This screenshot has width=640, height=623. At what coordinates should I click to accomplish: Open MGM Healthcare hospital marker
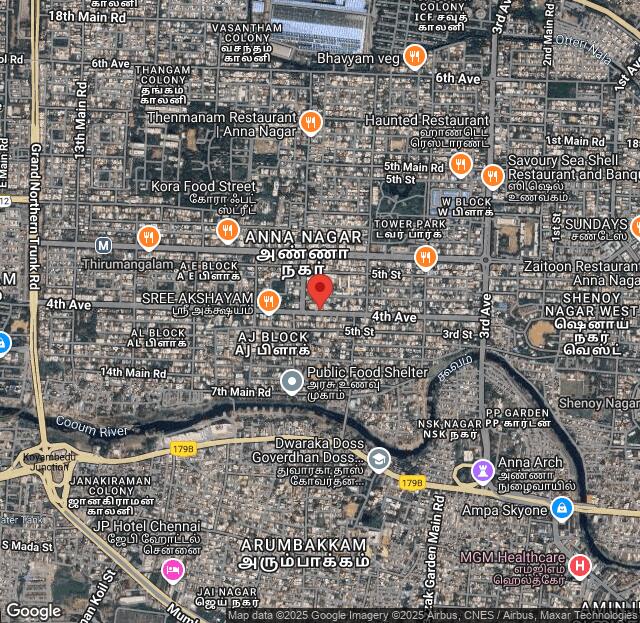point(579,566)
